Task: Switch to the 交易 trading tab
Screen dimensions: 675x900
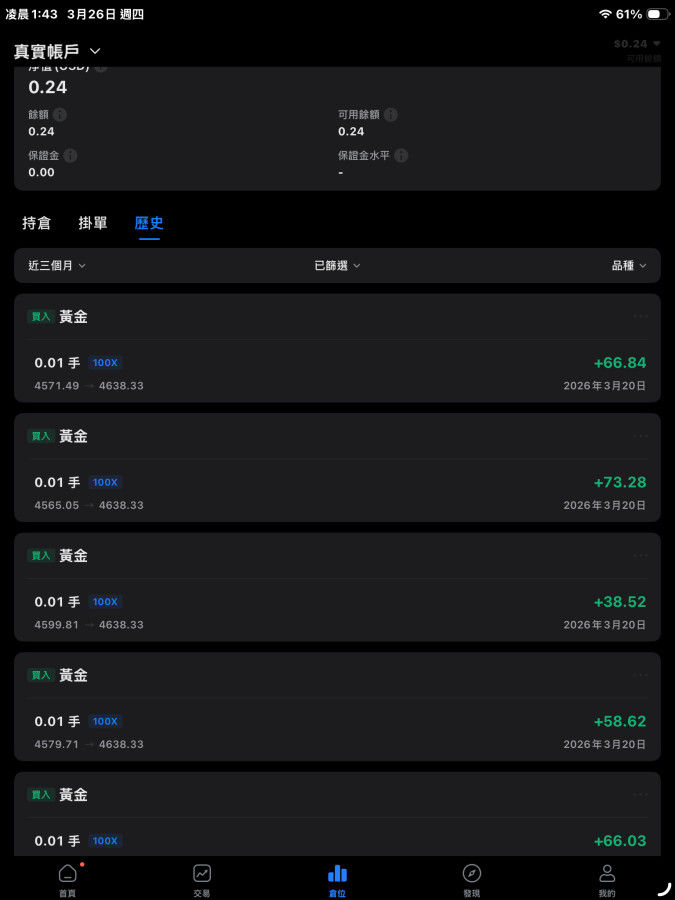Action: point(202,880)
